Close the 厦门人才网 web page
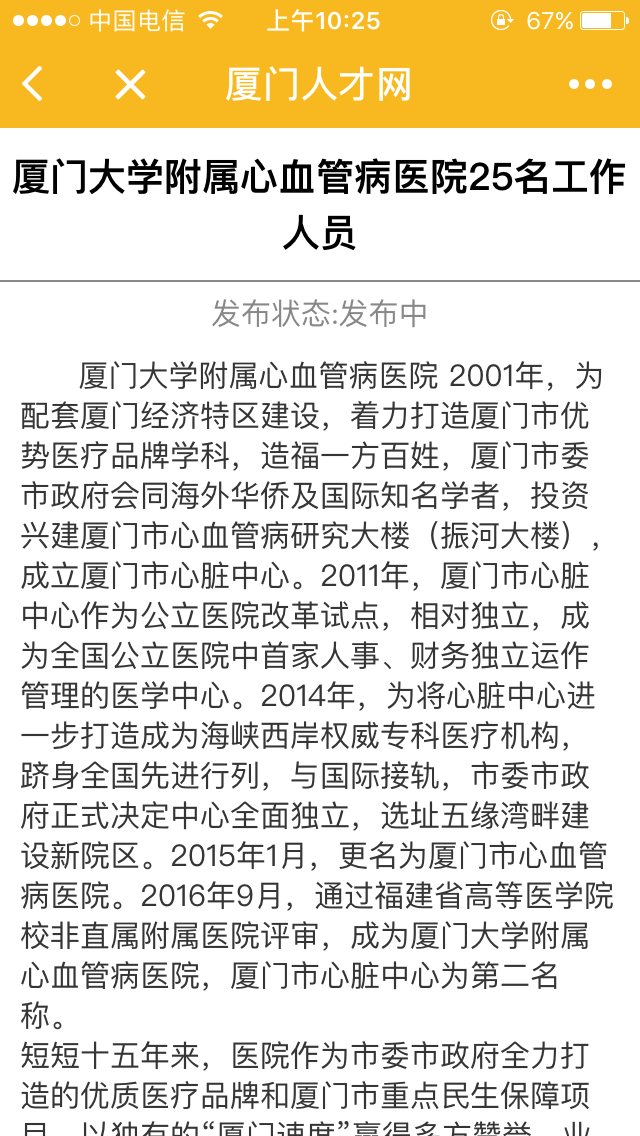640x1136 pixels. click(130, 85)
